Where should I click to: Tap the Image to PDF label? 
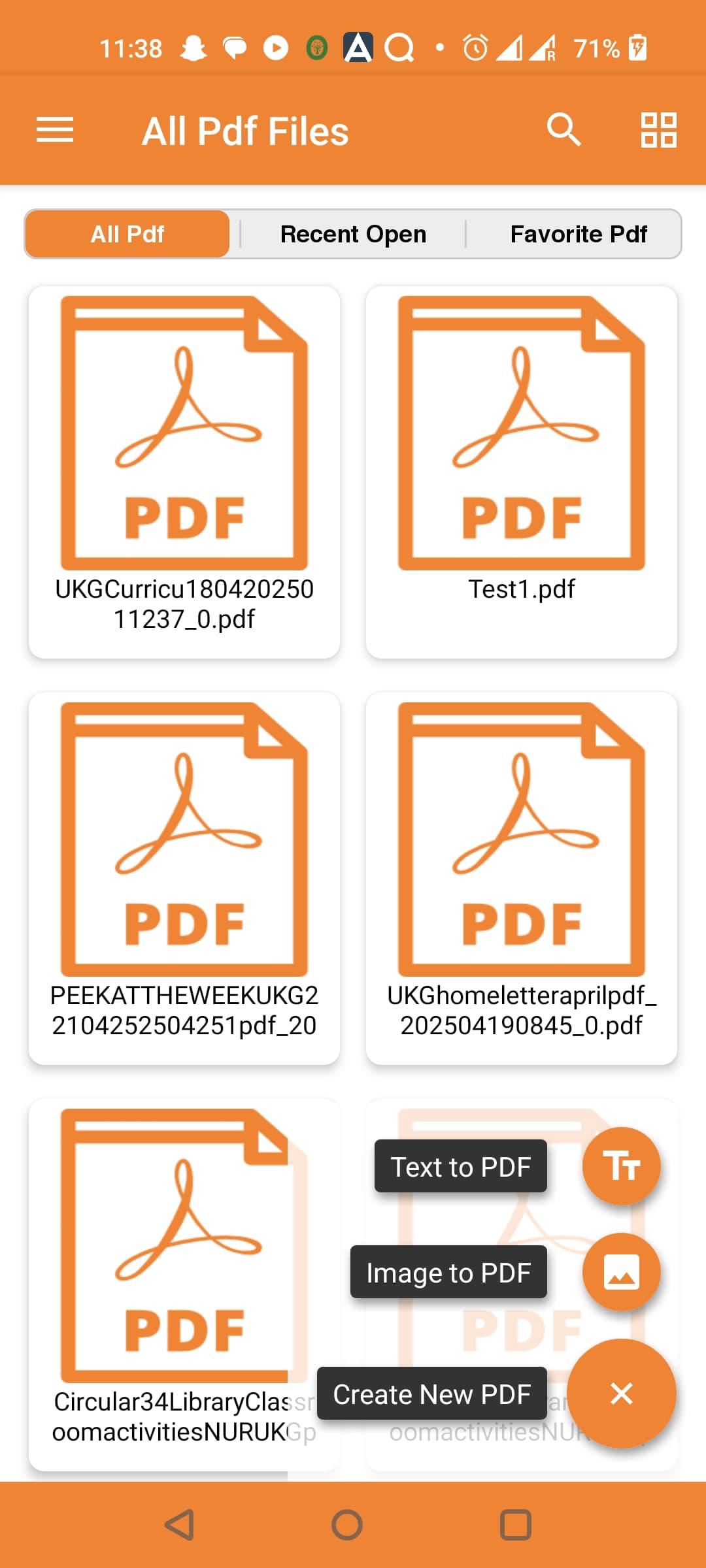(x=448, y=1273)
